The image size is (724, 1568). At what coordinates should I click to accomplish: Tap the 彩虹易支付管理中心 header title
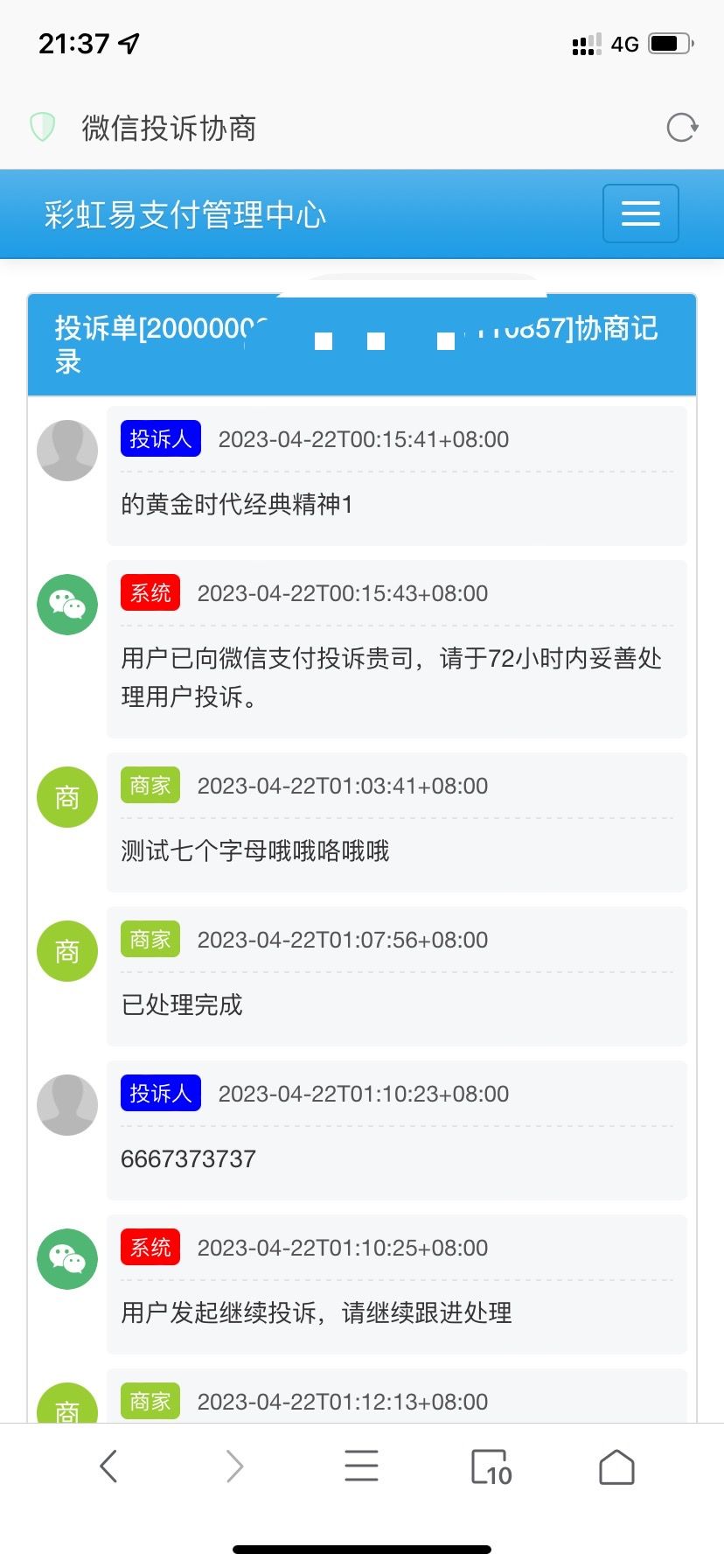184,213
